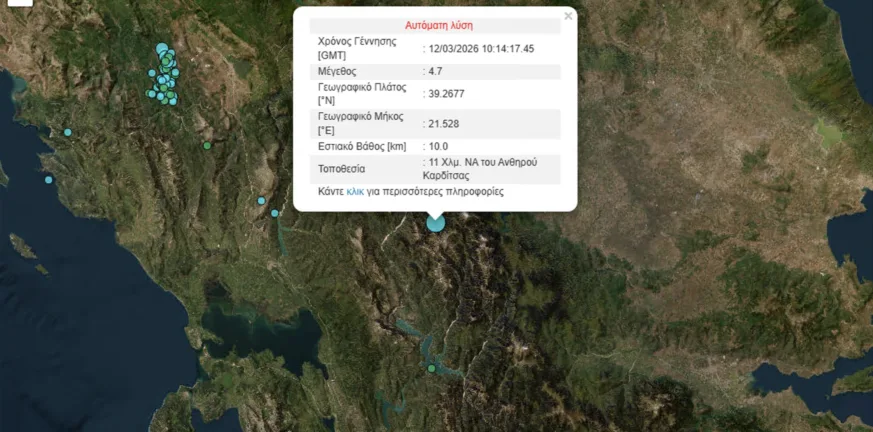Follow the "κλικ" link for more information
The height and width of the screenshot is (432, 873).
pos(354,190)
